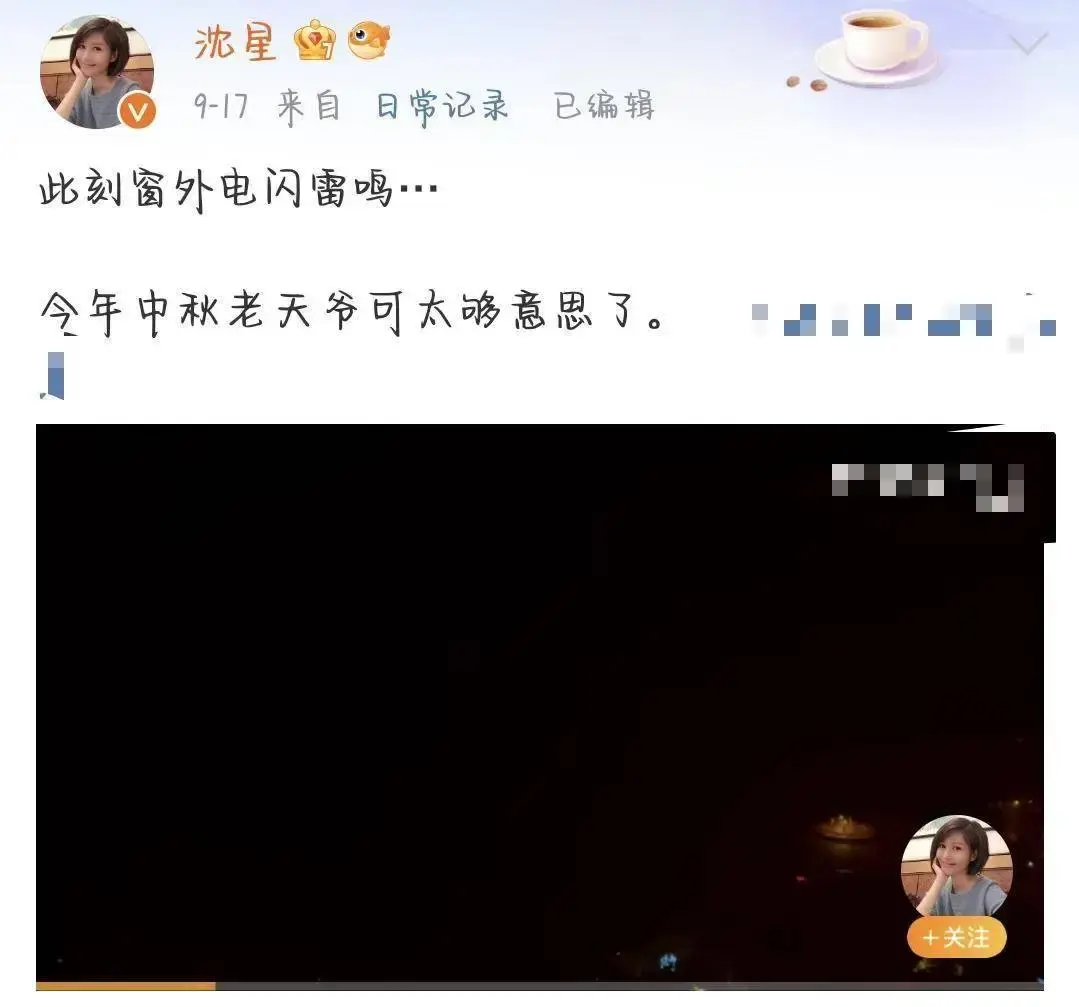
Task: Expand the post options chevron
Action: (x=1028, y=43)
